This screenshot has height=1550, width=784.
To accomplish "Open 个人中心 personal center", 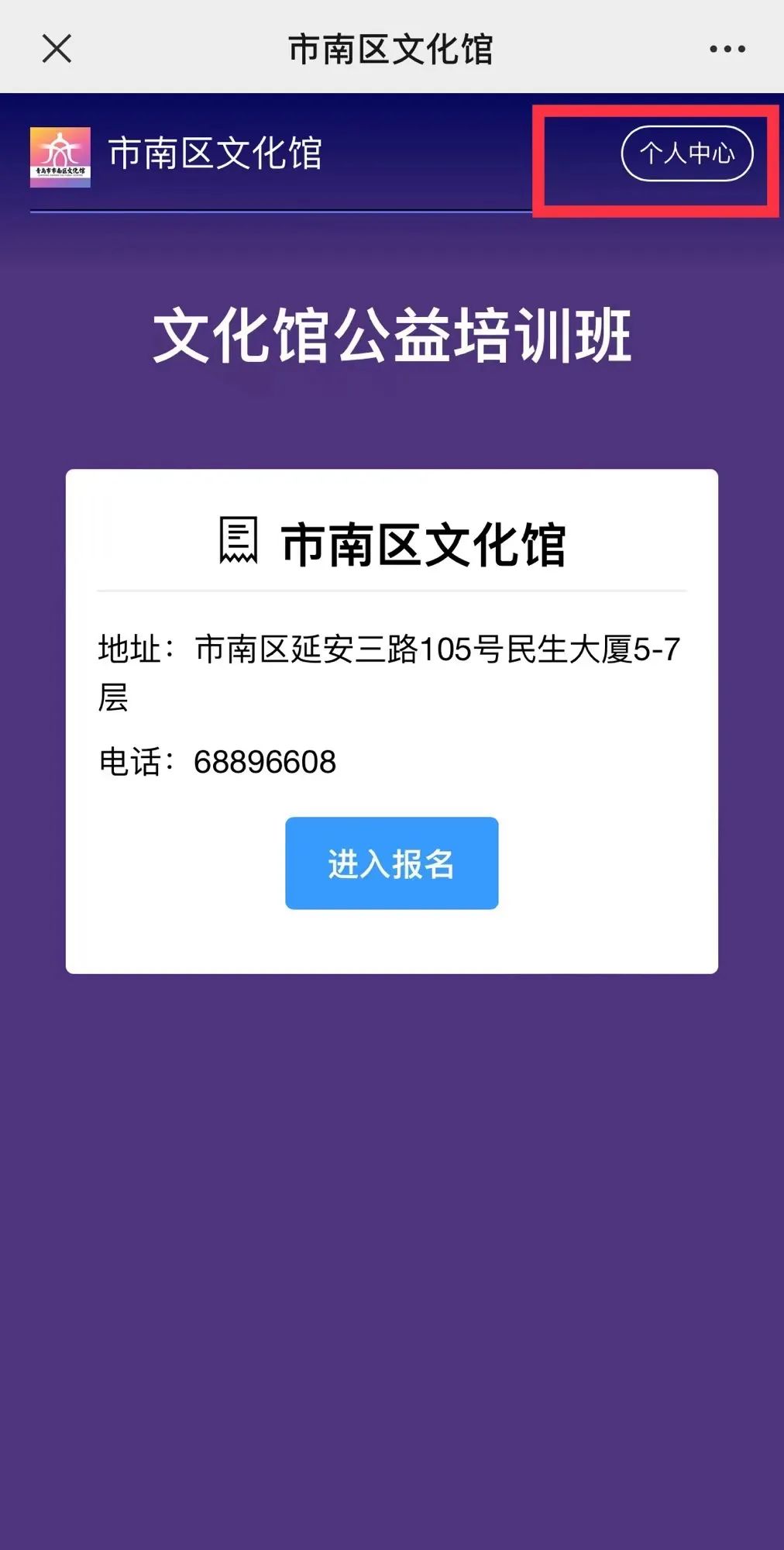I will 687,153.
